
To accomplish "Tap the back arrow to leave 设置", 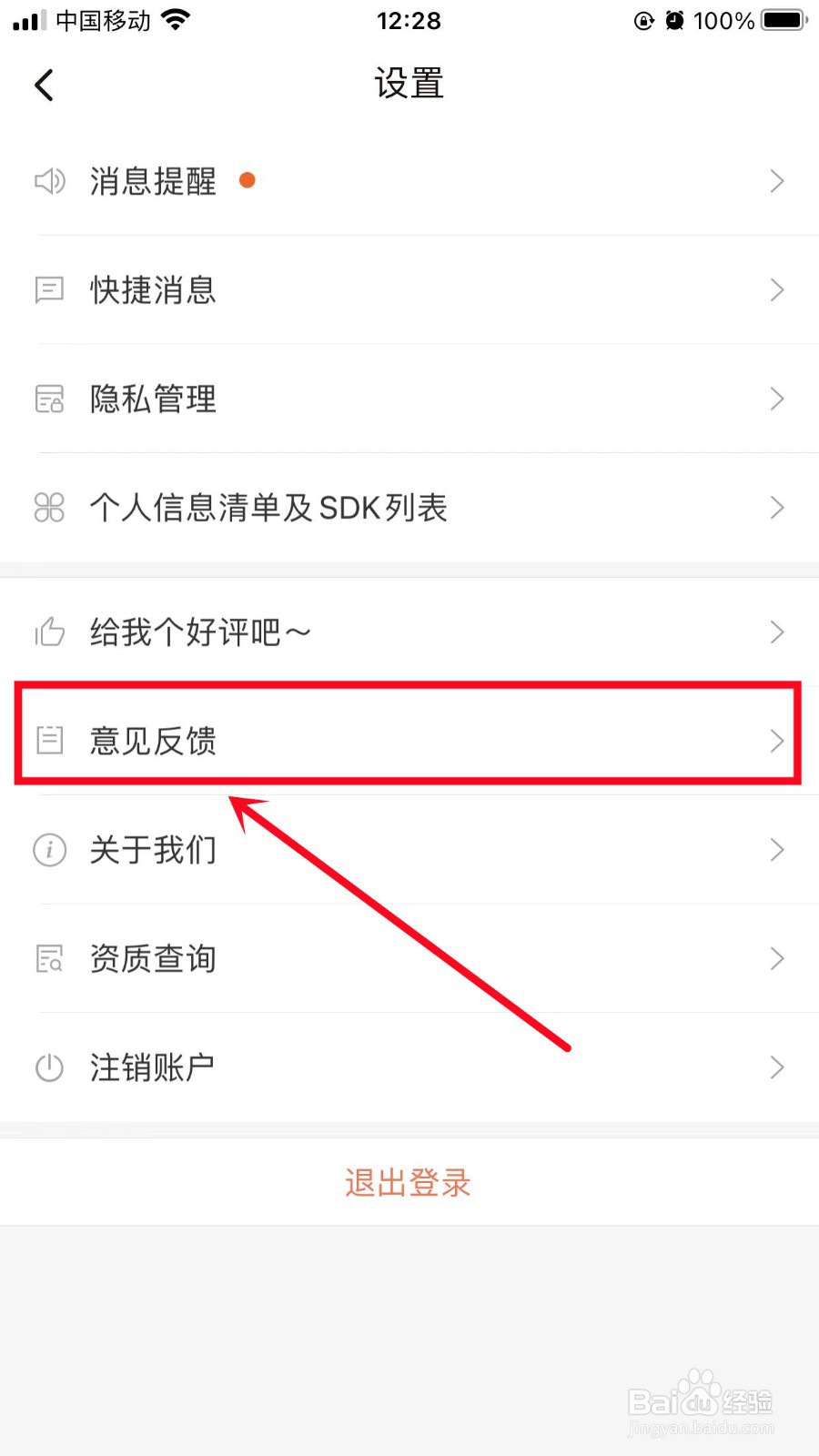I will coord(44,84).
